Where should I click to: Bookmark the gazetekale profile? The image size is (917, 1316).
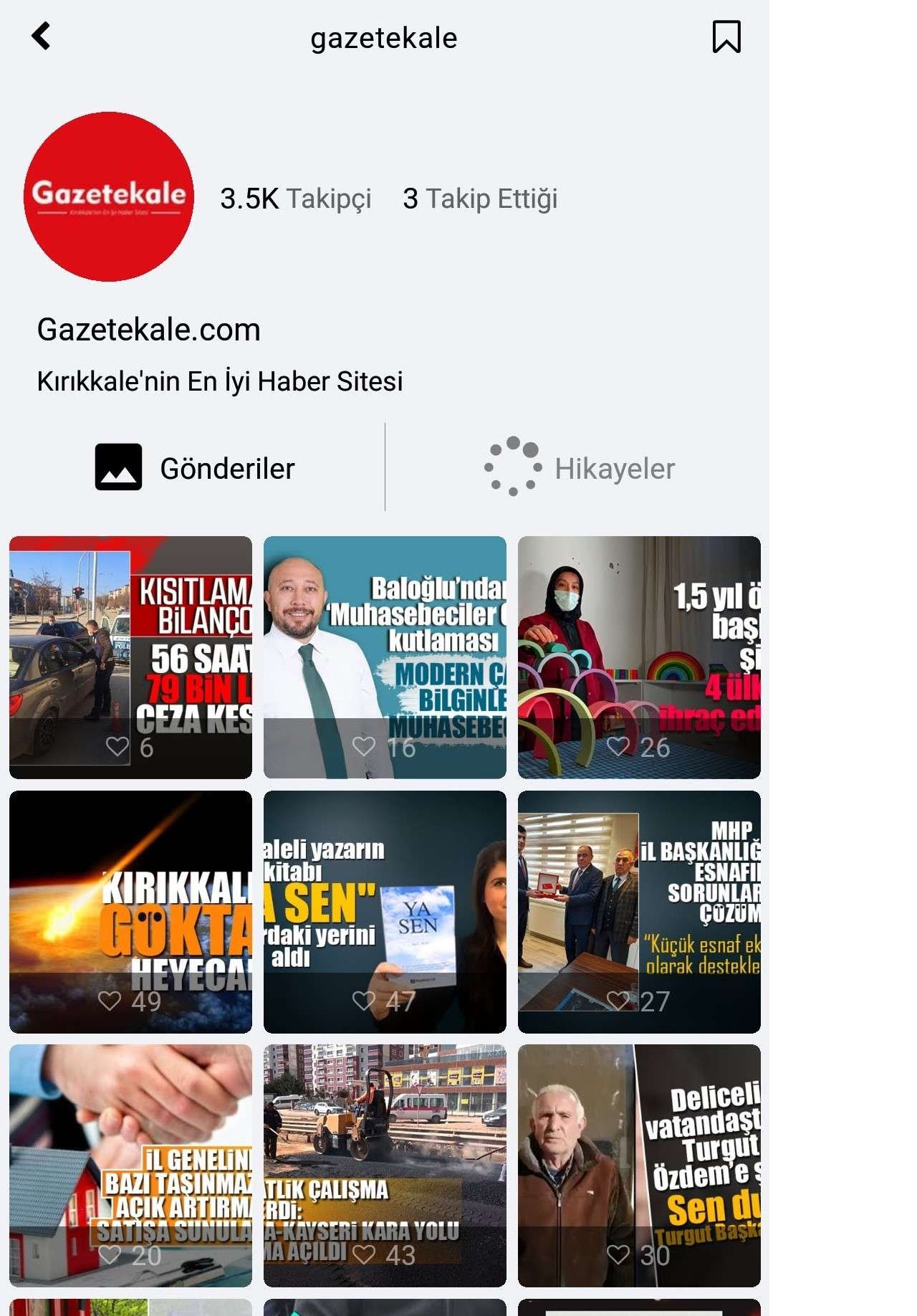click(x=726, y=37)
